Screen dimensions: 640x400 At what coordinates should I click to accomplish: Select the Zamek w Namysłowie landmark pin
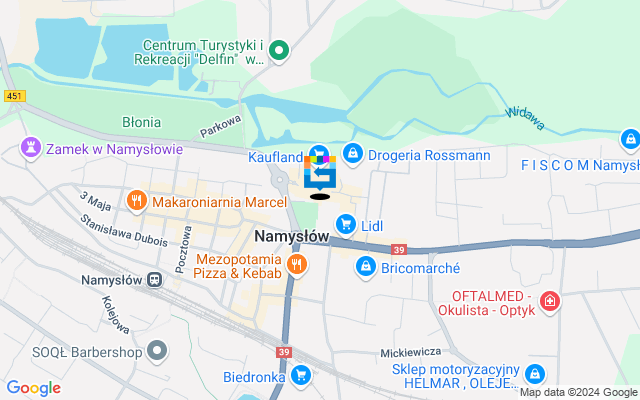tap(30, 148)
